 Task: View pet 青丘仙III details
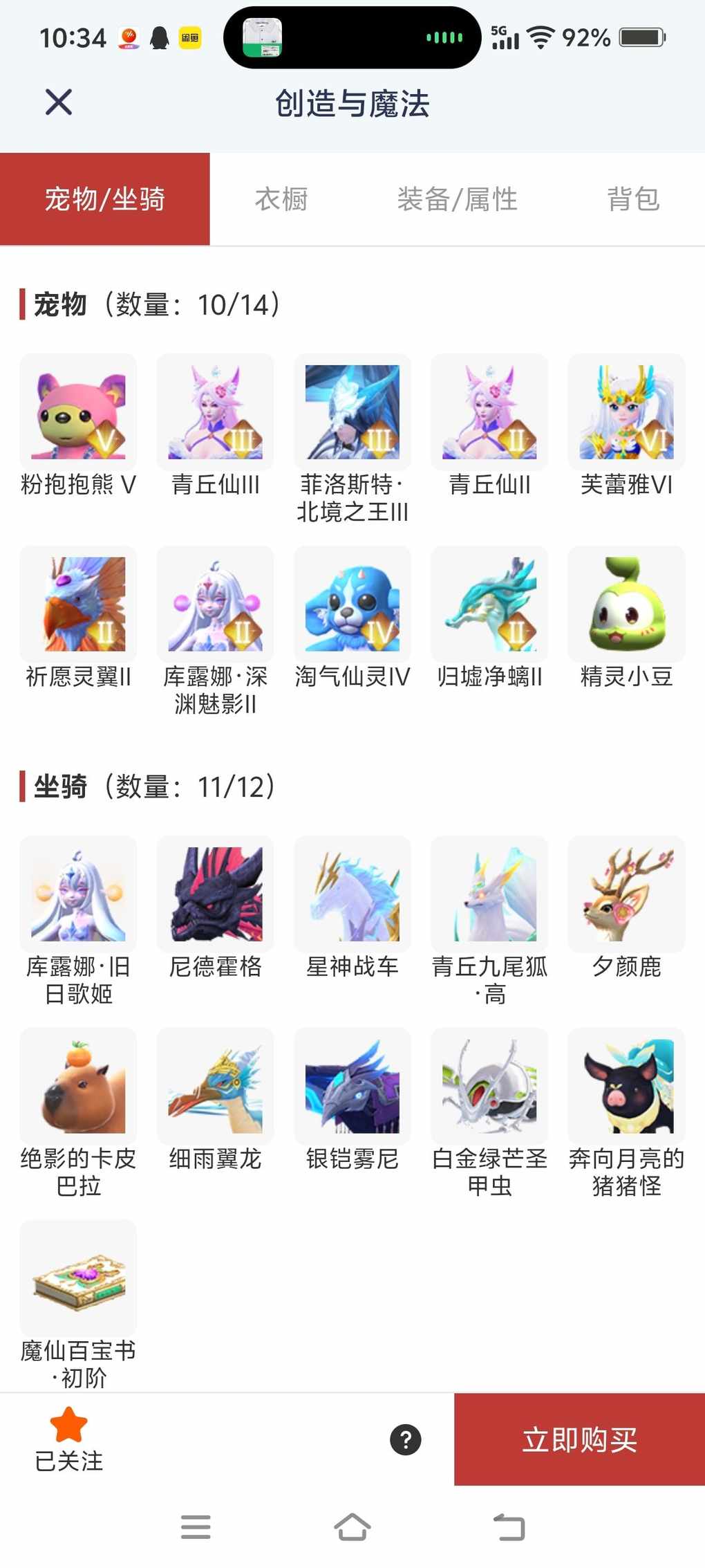(215, 413)
